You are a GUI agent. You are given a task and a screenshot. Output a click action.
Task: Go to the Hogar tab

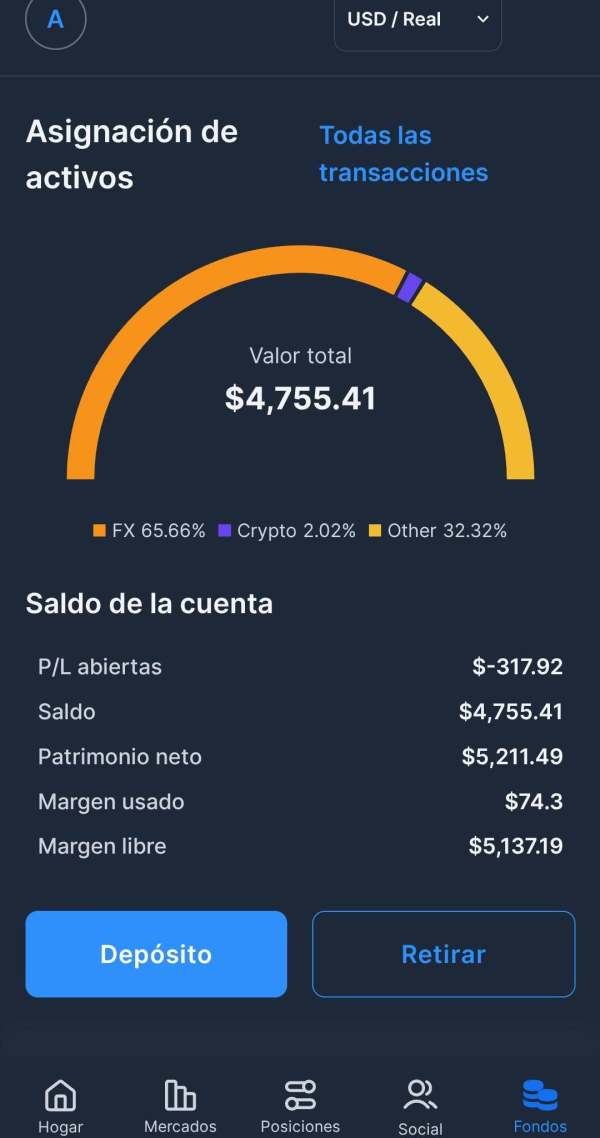coord(60,1107)
